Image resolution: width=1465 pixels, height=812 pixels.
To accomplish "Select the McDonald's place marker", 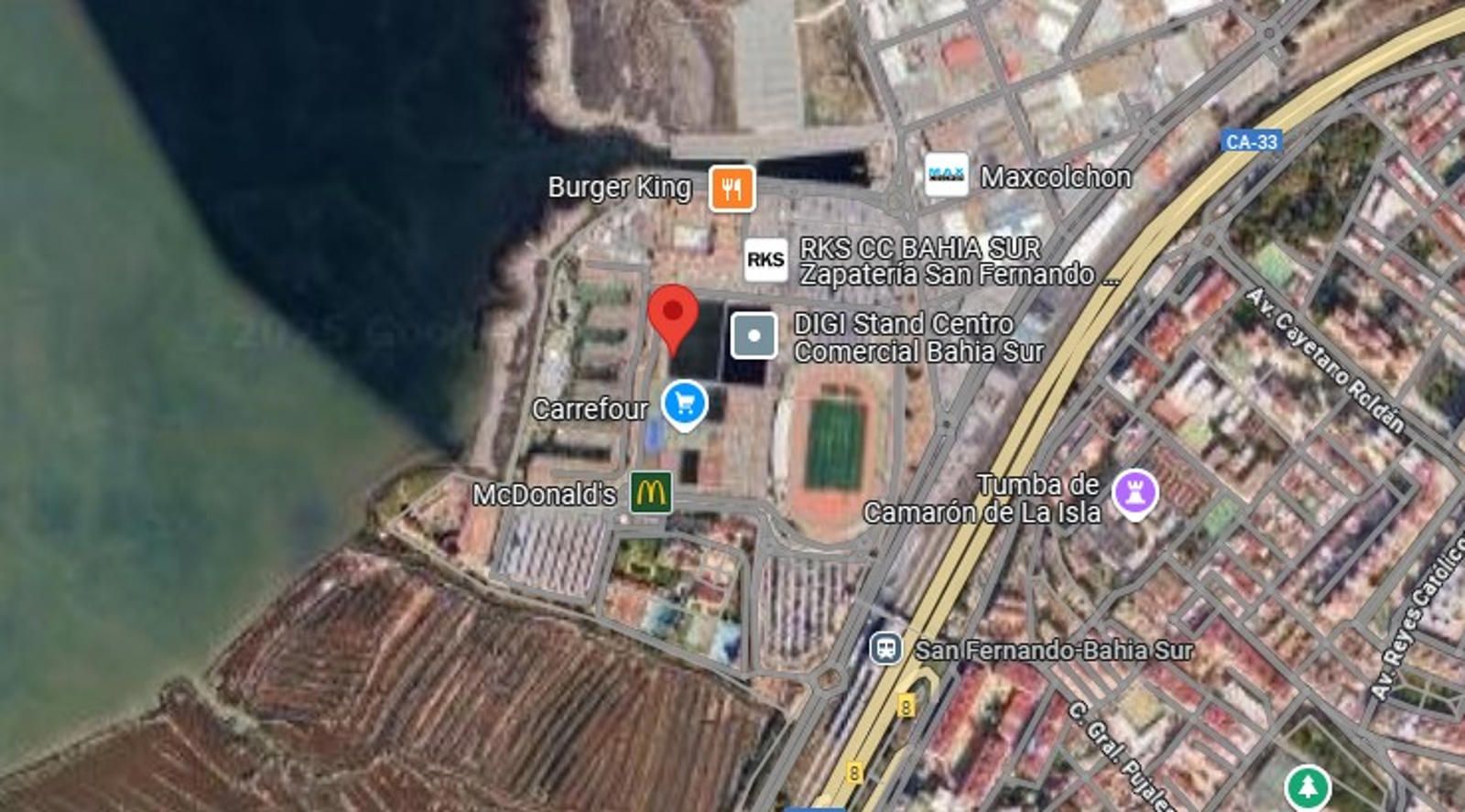I will (x=651, y=493).
